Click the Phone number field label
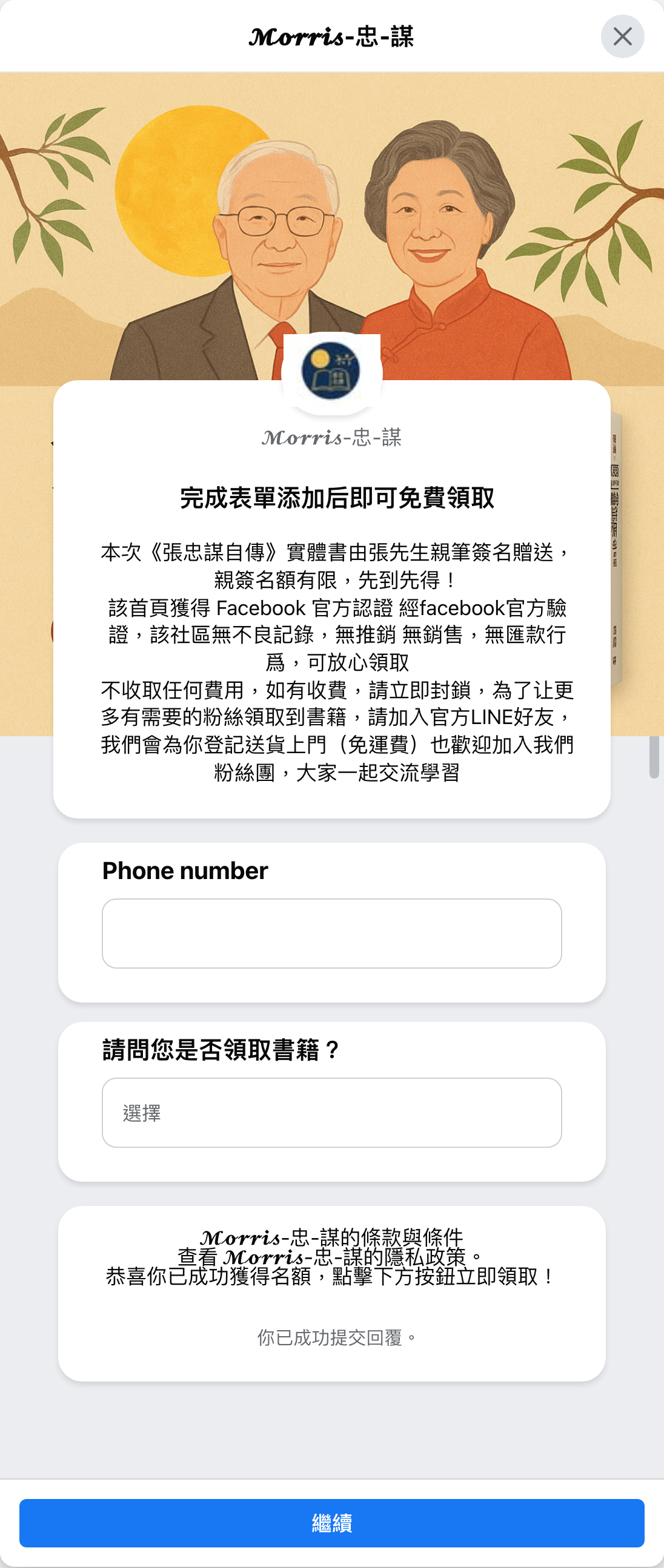Image resolution: width=664 pixels, height=1568 pixels. coord(185,871)
